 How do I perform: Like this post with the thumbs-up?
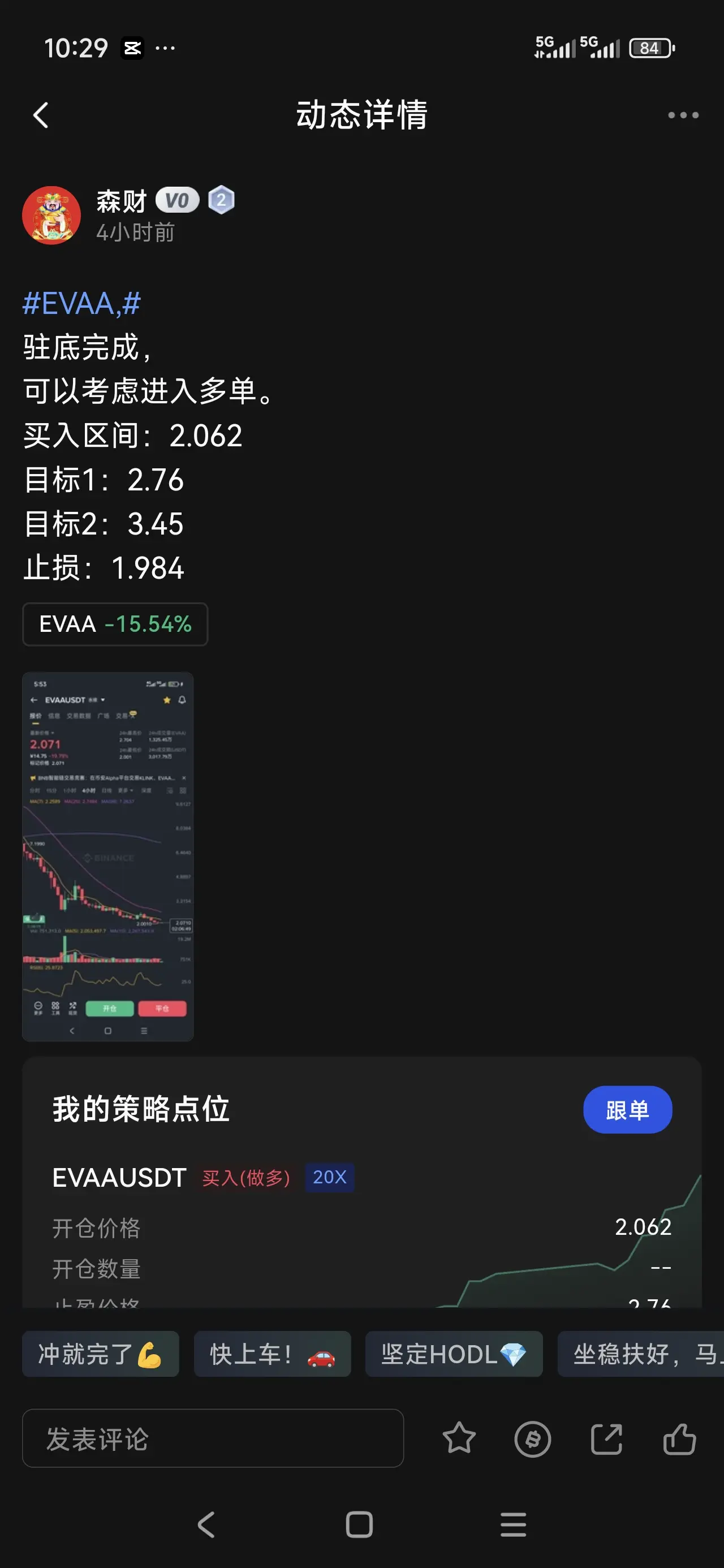[679, 1439]
